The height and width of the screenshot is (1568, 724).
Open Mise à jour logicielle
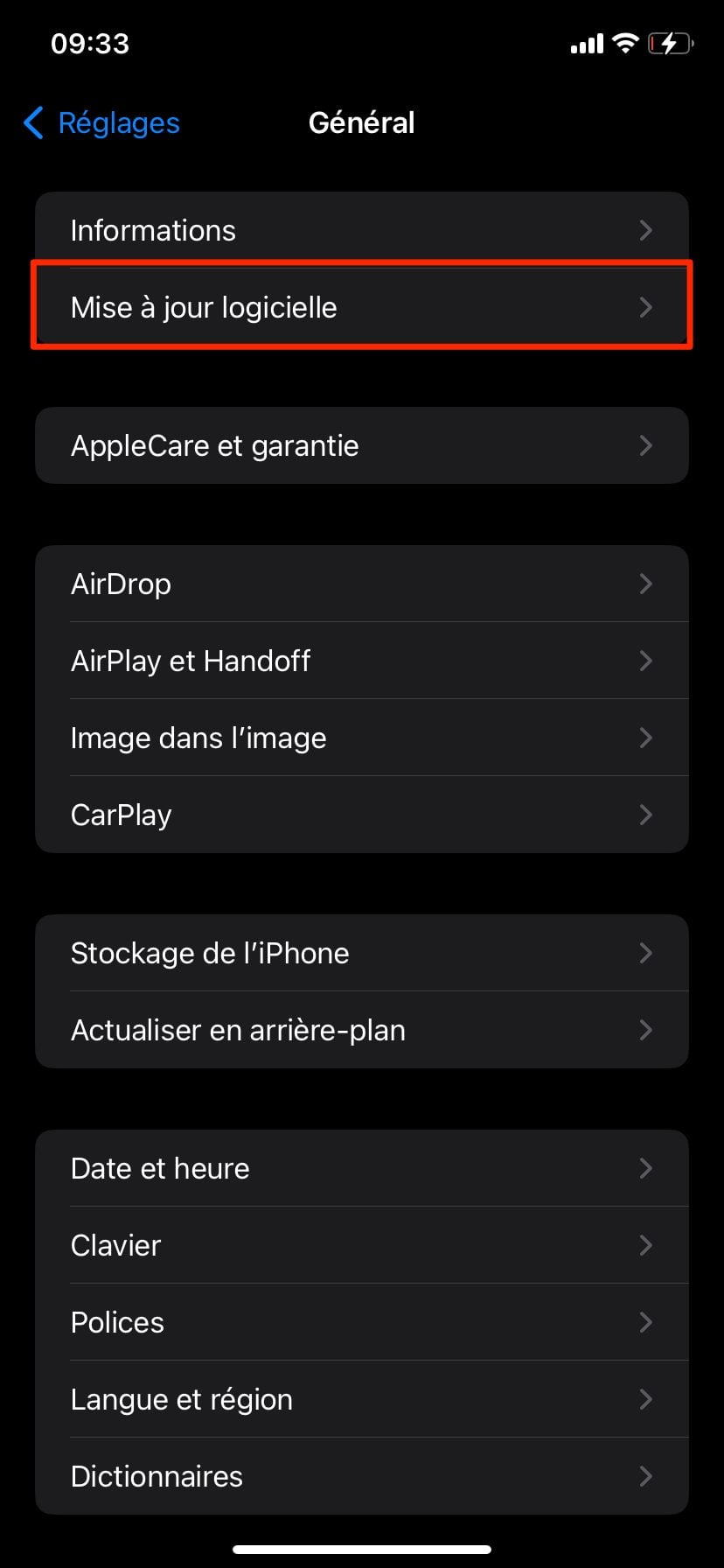click(361, 307)
